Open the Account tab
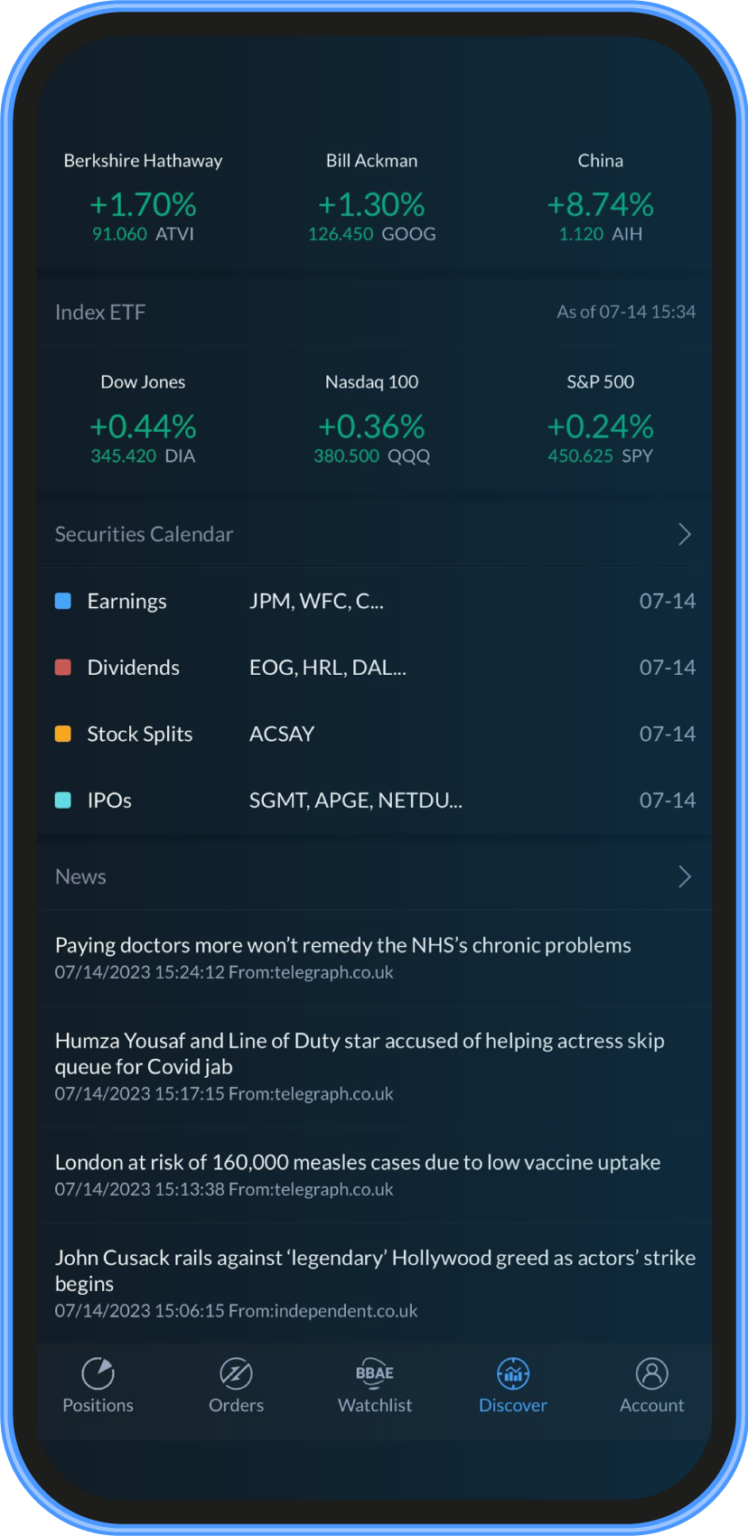Screen dimensions: 748x1536 tap(652, 1386)
